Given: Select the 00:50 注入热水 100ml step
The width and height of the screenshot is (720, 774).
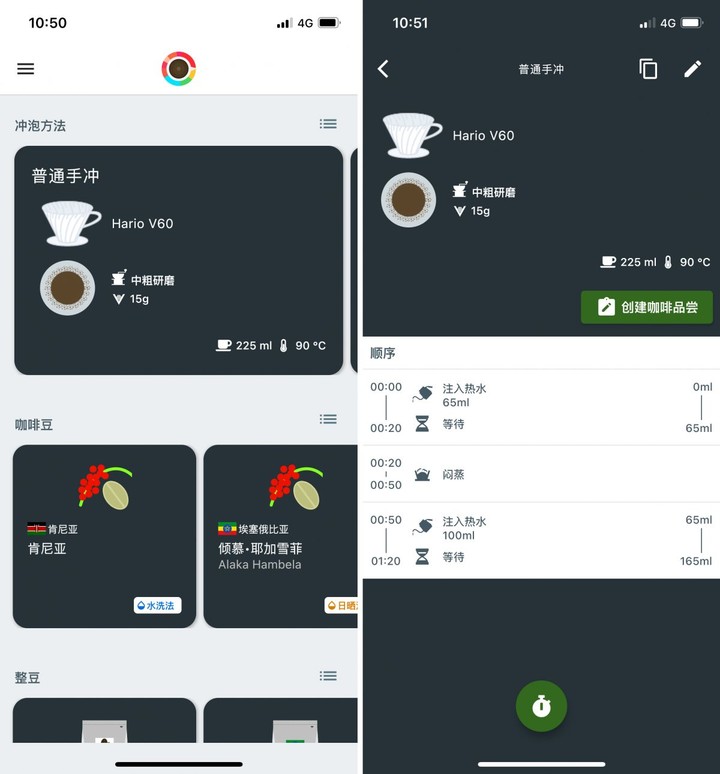Looking at the screenshot, I should 541,540.
